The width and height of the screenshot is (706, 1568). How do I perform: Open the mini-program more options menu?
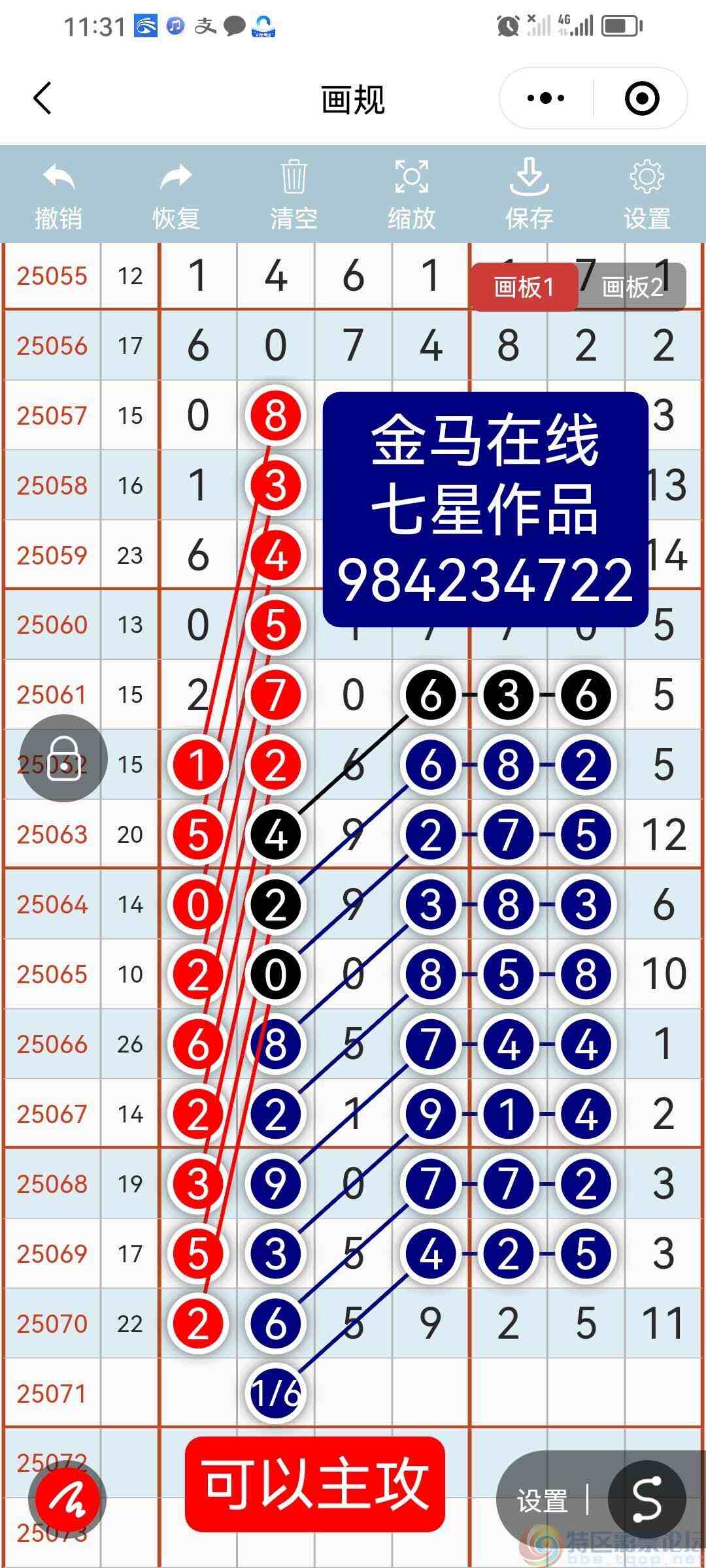point(545,97)
